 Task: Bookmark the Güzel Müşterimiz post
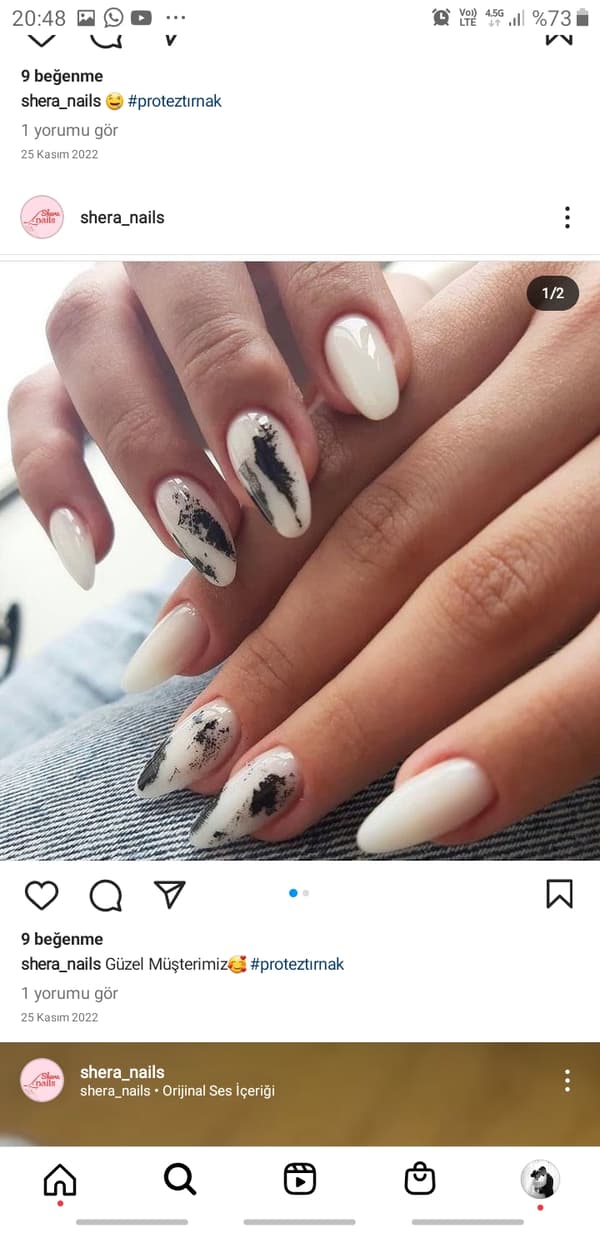pos(559,894)
